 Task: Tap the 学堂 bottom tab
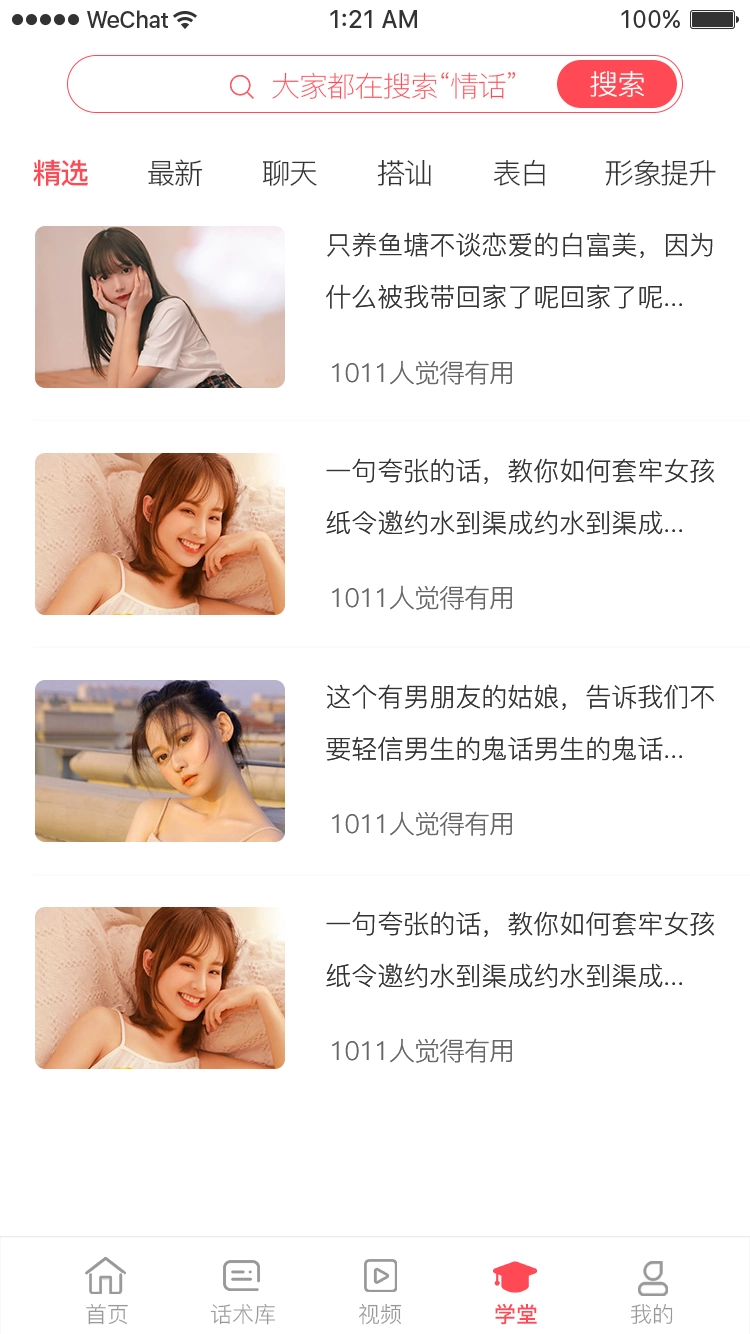pos(515,1291)
